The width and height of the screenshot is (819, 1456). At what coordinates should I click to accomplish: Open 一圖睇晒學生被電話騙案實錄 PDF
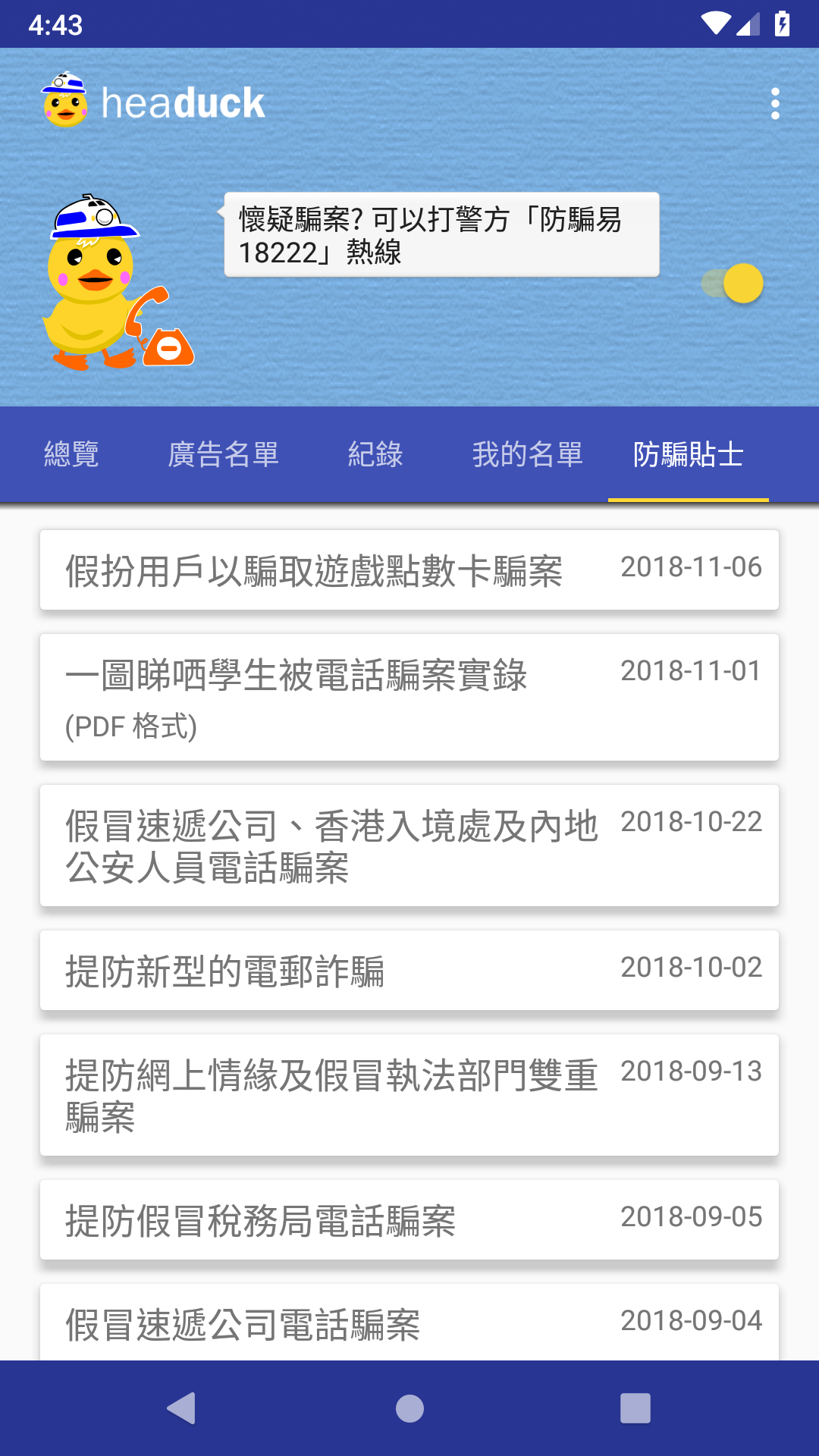409,697
